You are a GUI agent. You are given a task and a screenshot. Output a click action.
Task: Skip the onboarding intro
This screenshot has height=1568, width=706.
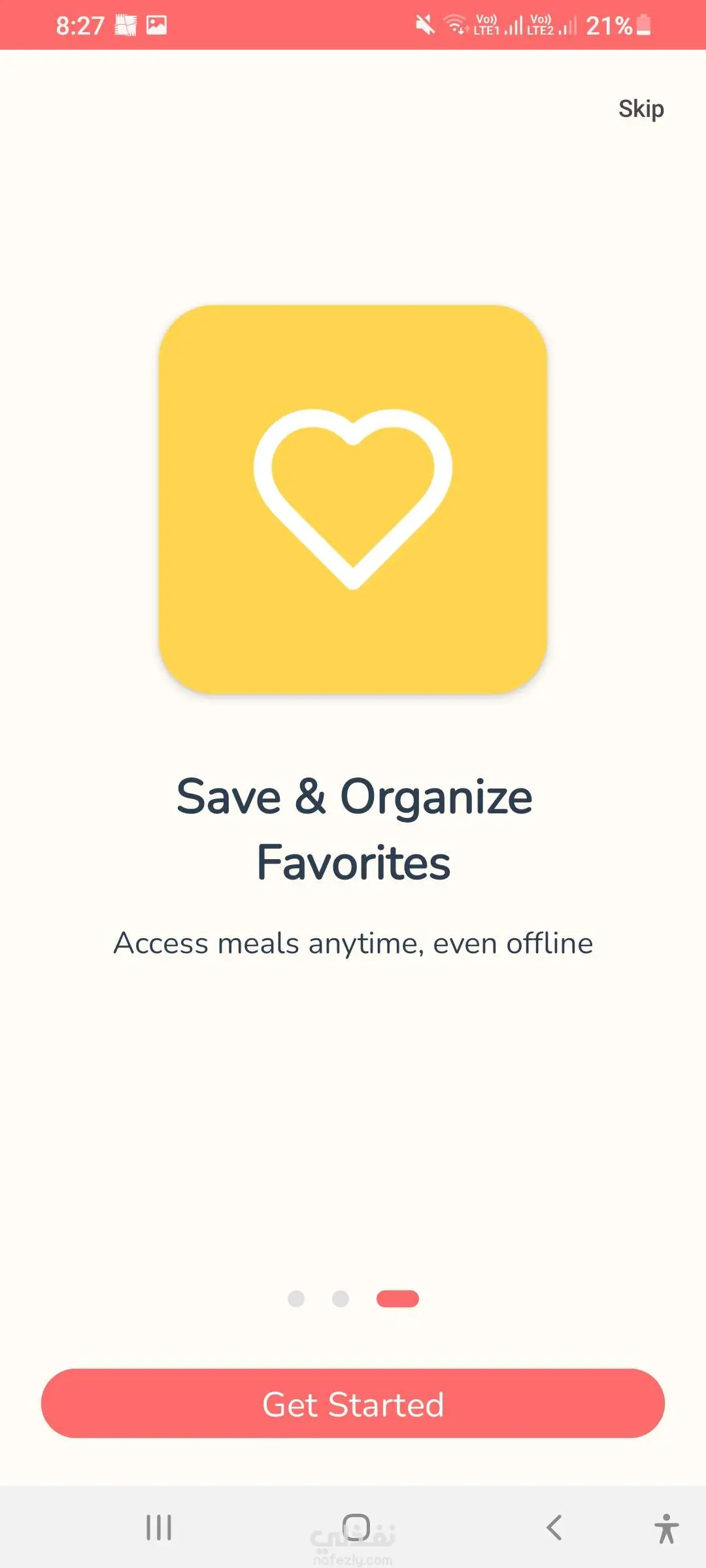[641, 109]
